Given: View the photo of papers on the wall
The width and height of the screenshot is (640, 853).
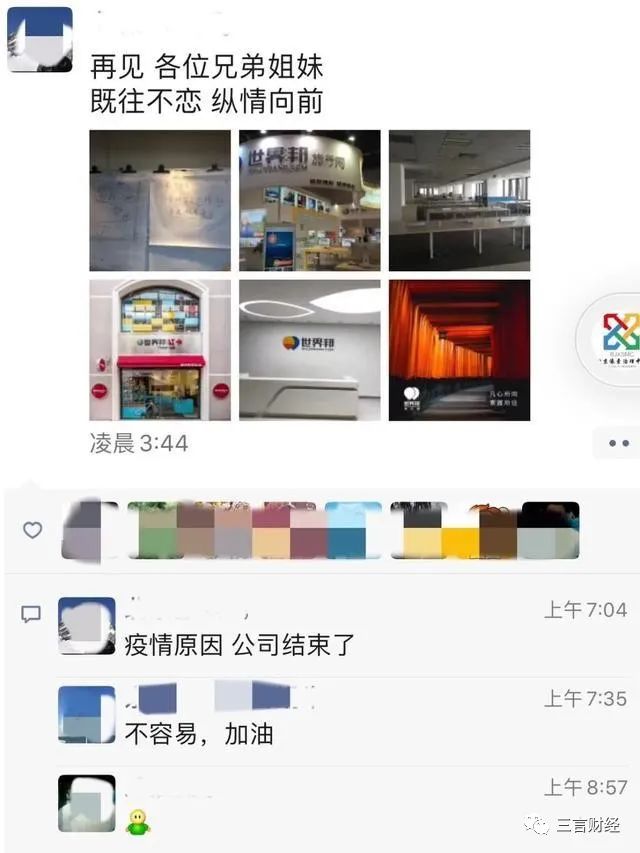Looking at the screenshot, I should coord(160,200).
